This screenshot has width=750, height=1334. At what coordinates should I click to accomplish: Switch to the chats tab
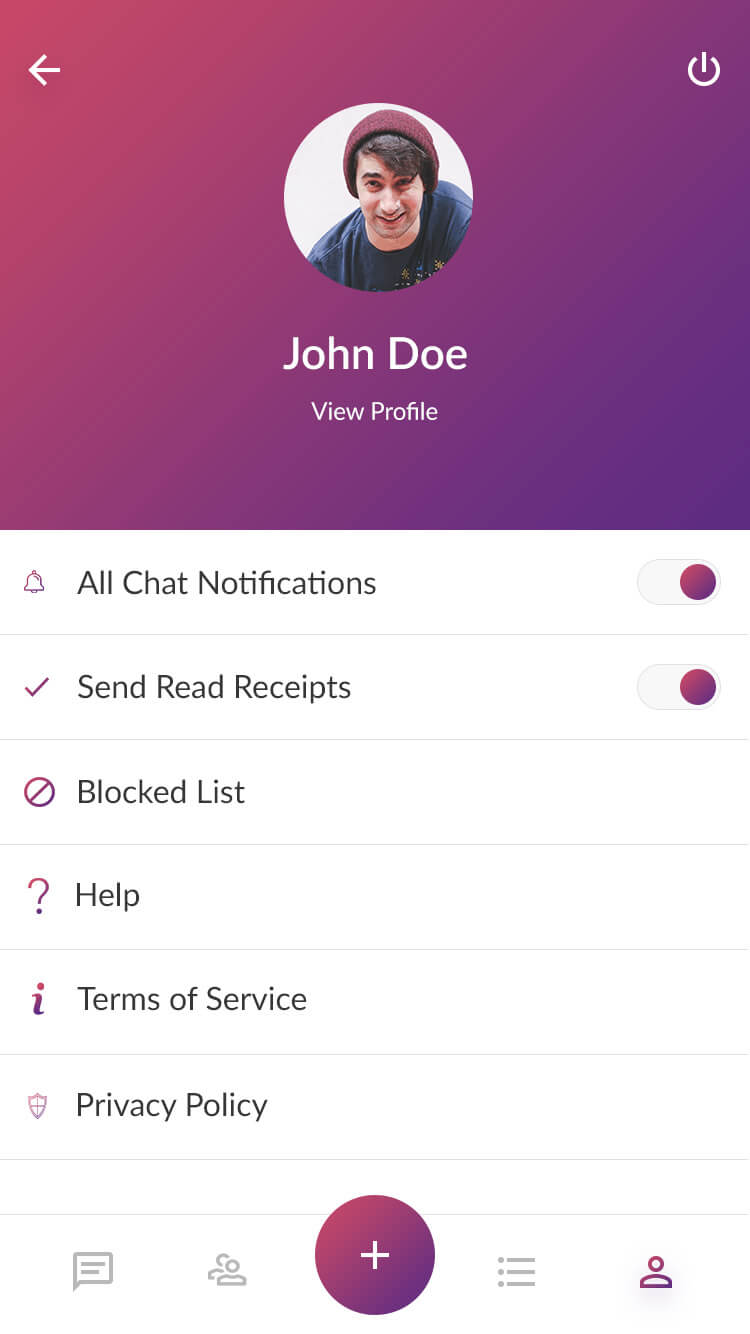coord(93,1271)
